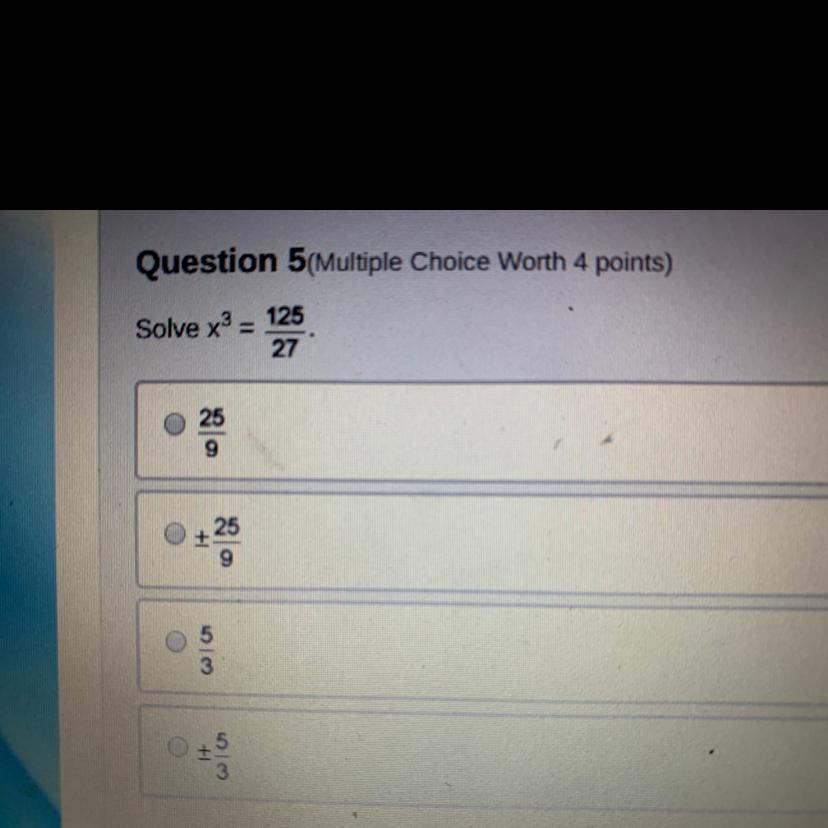Select the 25/9 answer option
Screen dimensions: 828x828
coord(176,426)
